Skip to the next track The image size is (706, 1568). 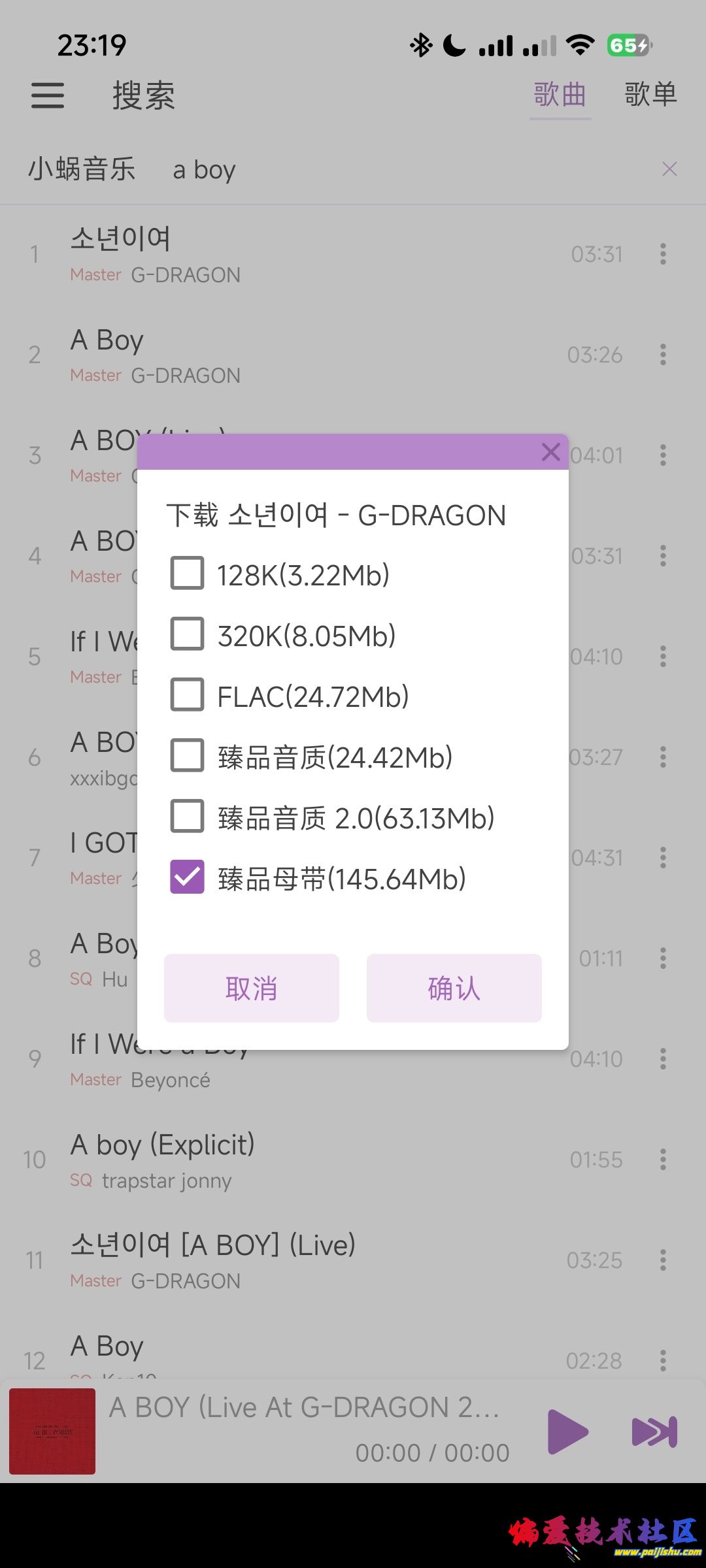coord(655,1432)
